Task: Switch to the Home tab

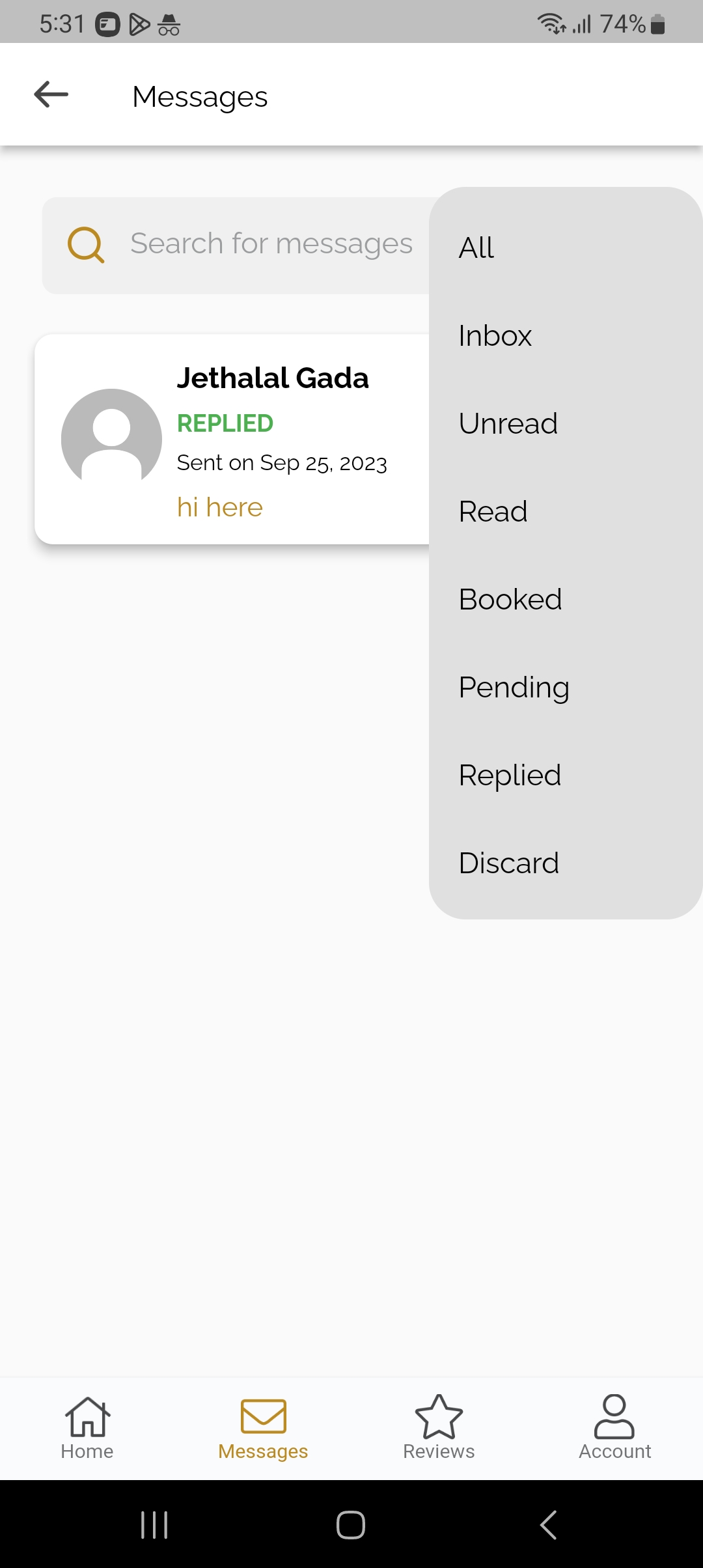Action: (87, 1428)
